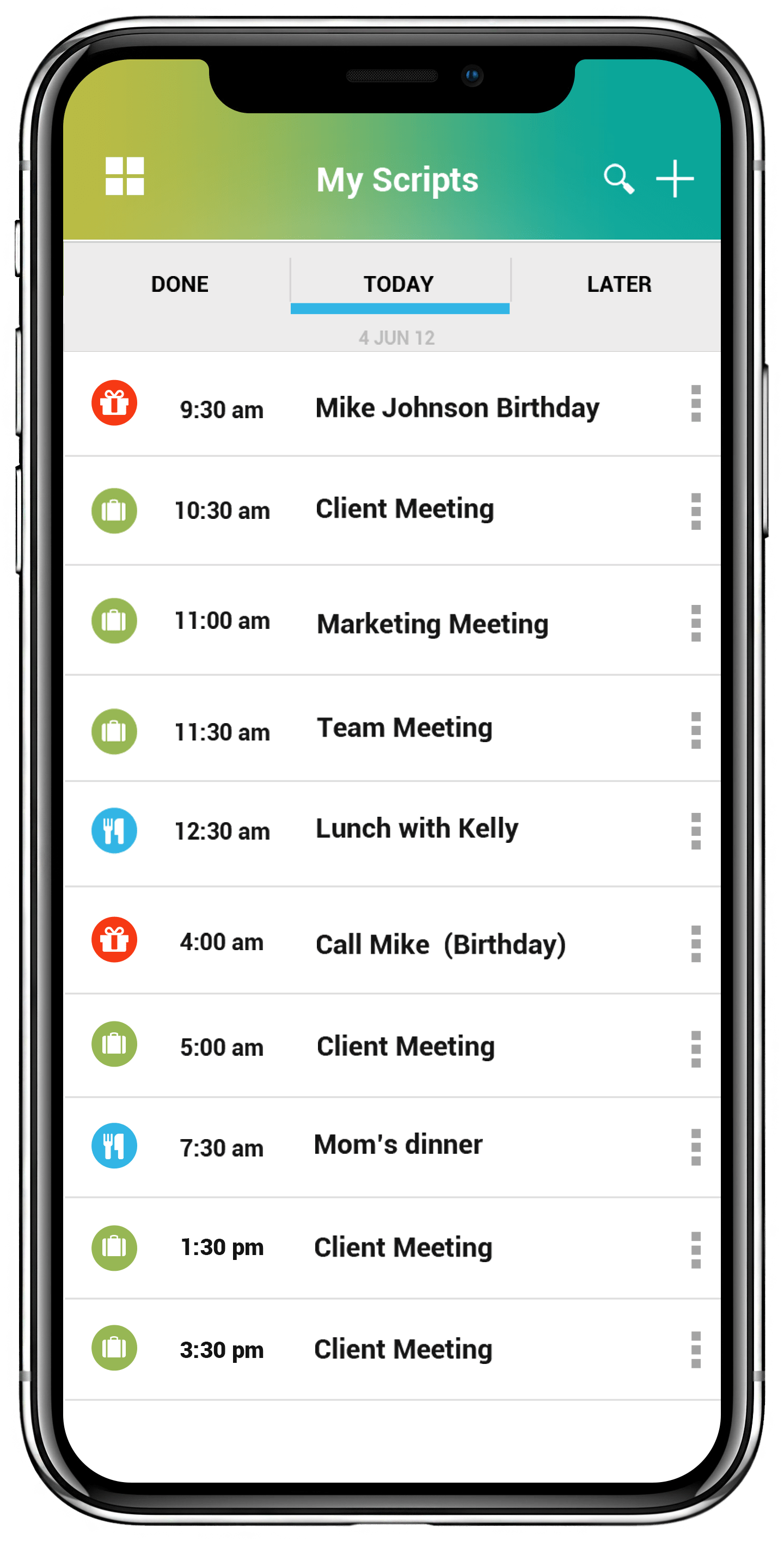Open the Team Meeting entry
The height and width of the screenshot is (1542, 784).
[403, 727]
